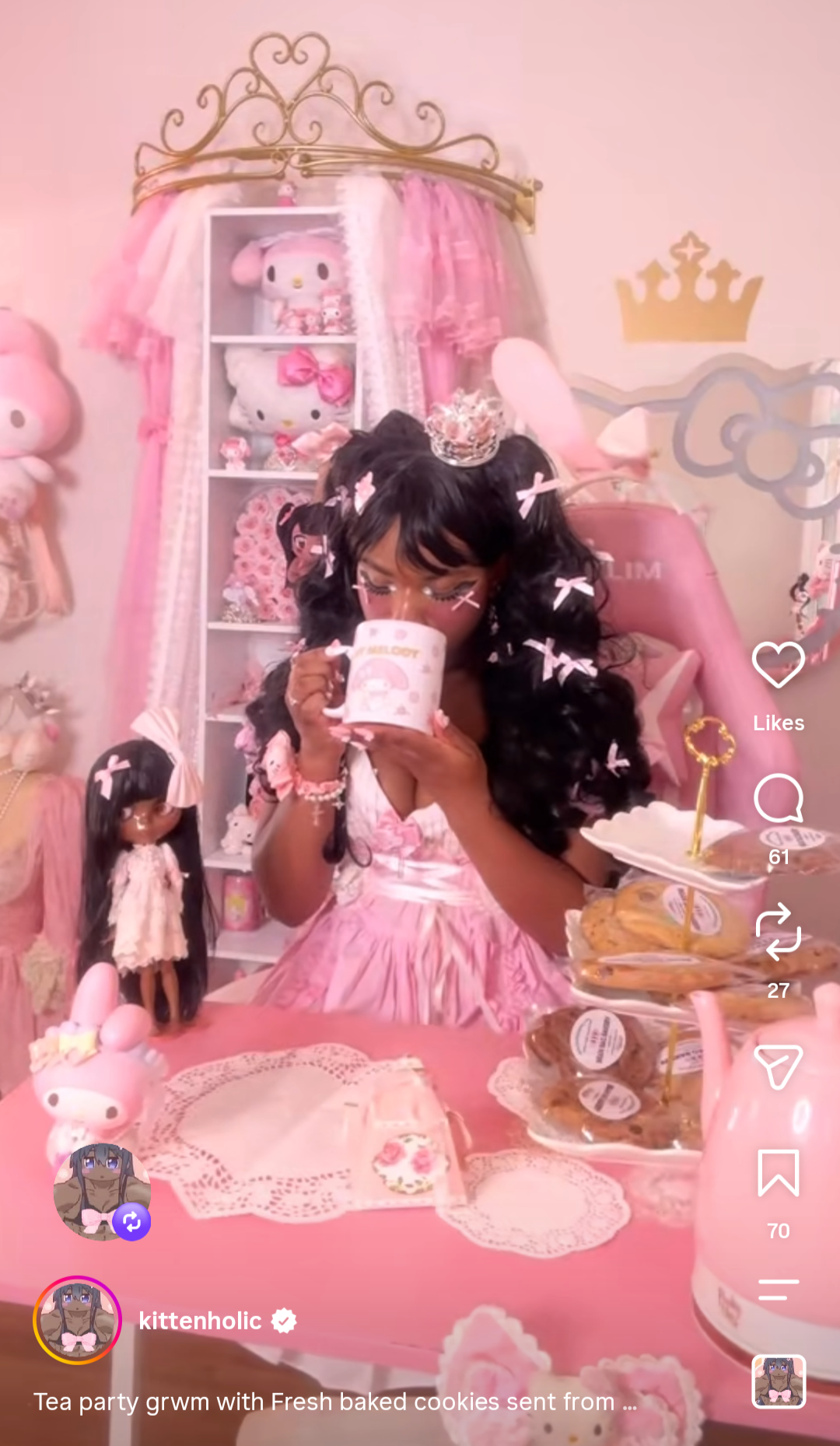Bookmark this video
840x1446 pixels.
coord(778,1172)
